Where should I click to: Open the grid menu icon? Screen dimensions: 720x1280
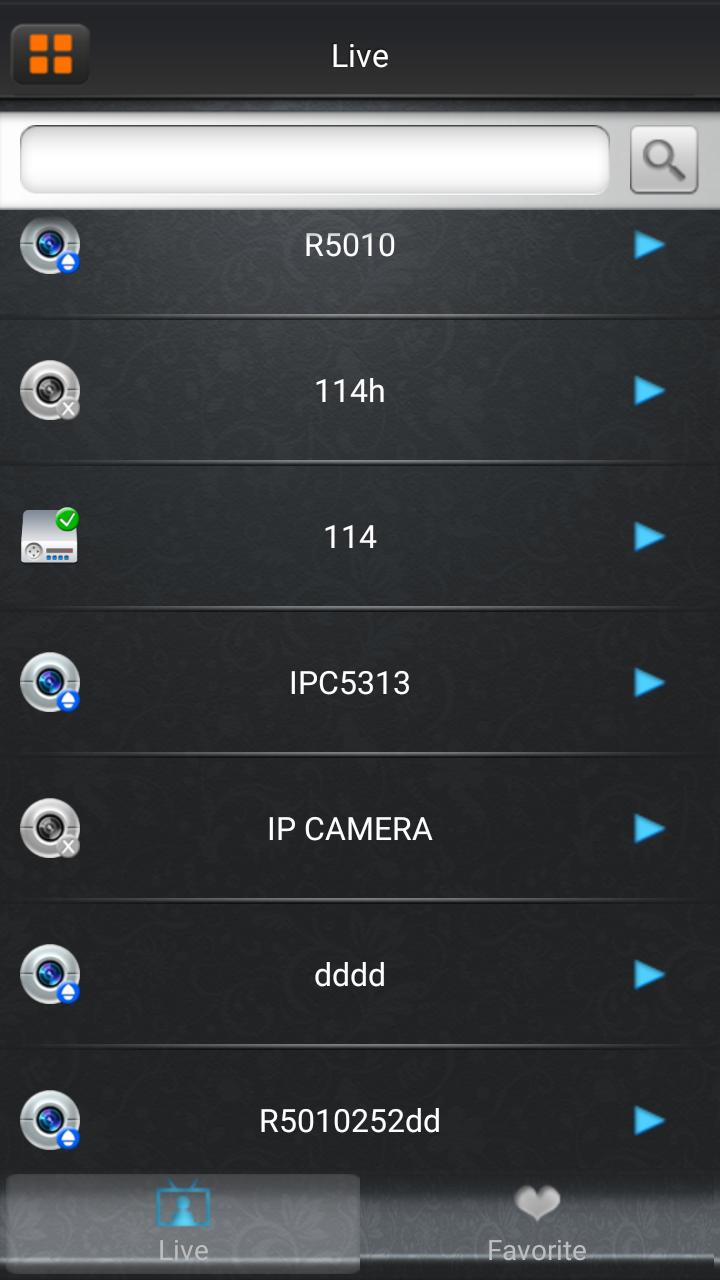point(50,54)
